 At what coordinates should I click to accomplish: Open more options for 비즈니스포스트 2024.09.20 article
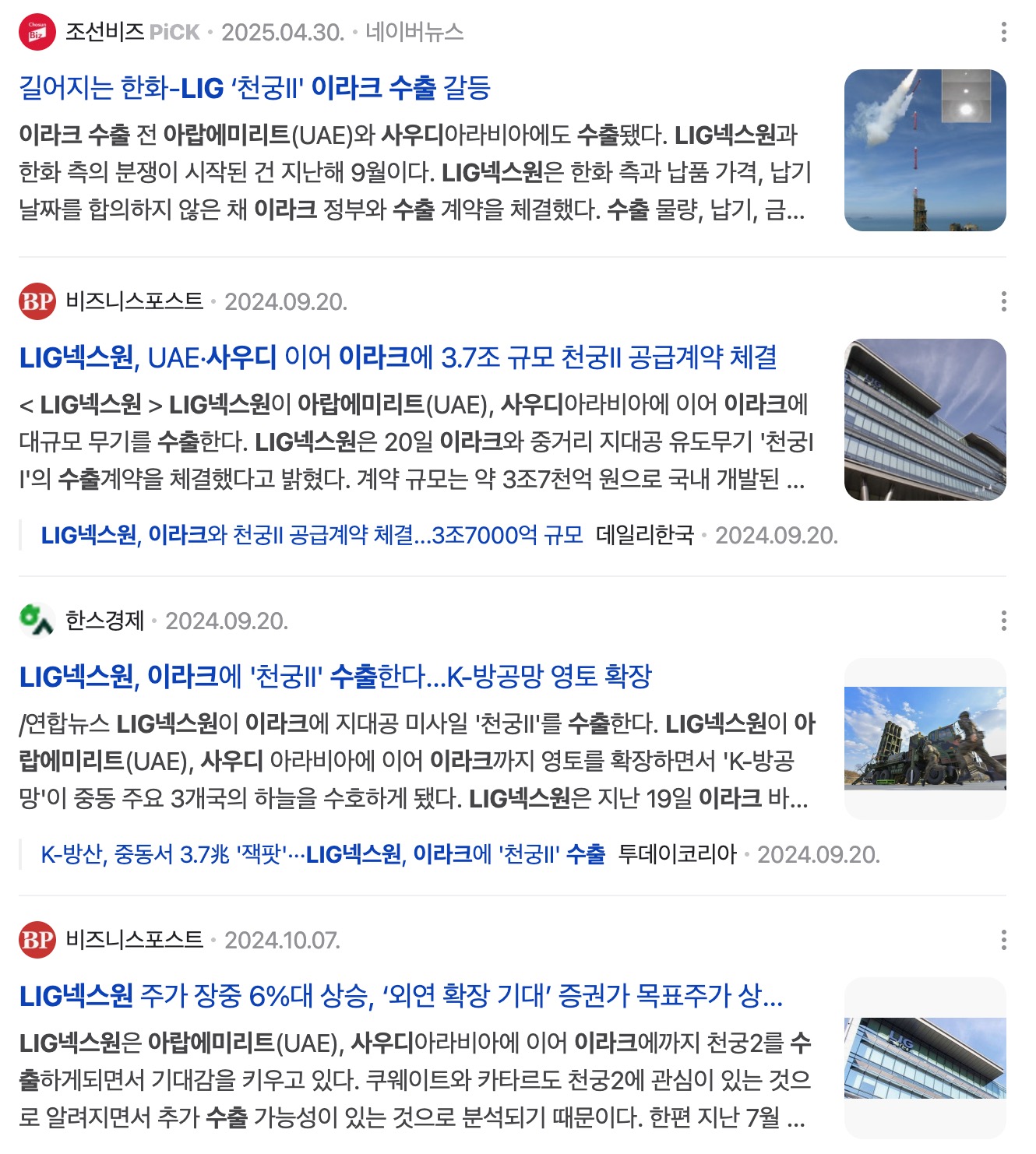(x=1003, y=301)
